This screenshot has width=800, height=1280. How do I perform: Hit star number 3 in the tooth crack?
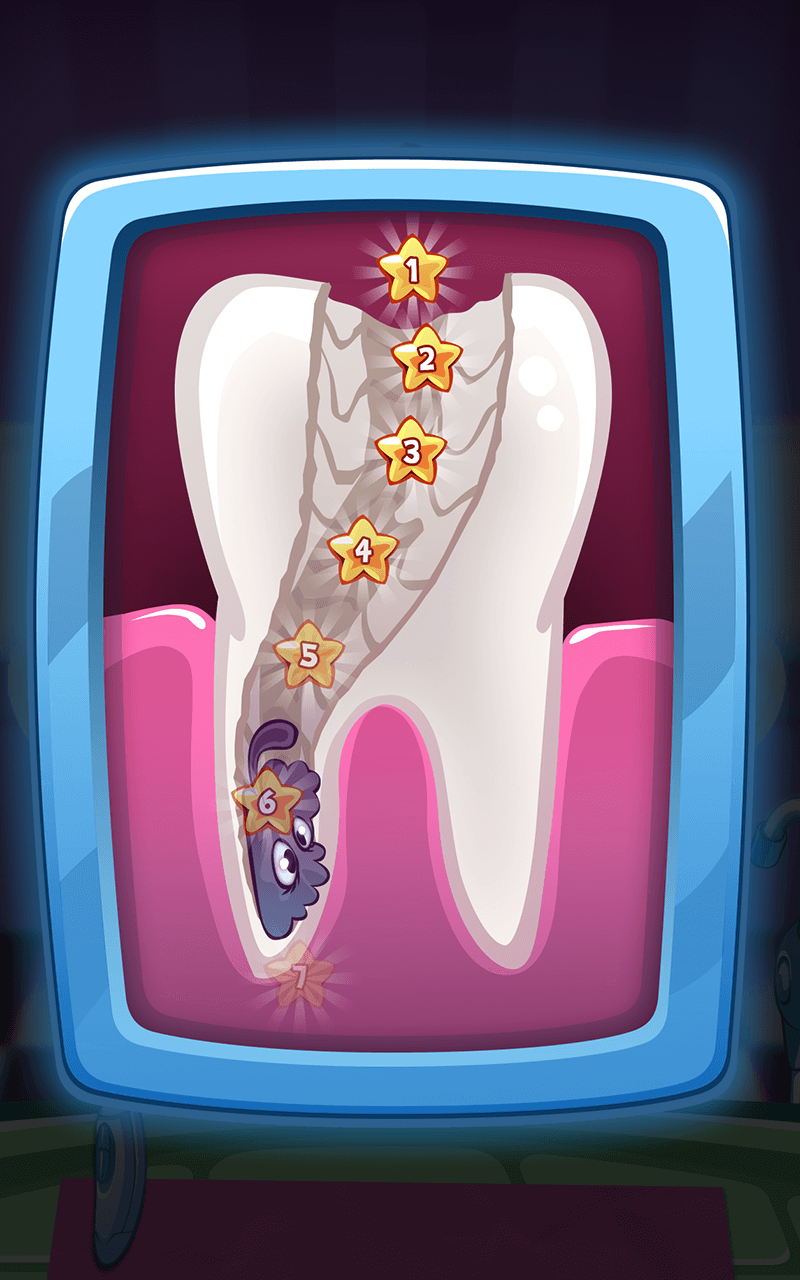410,451
